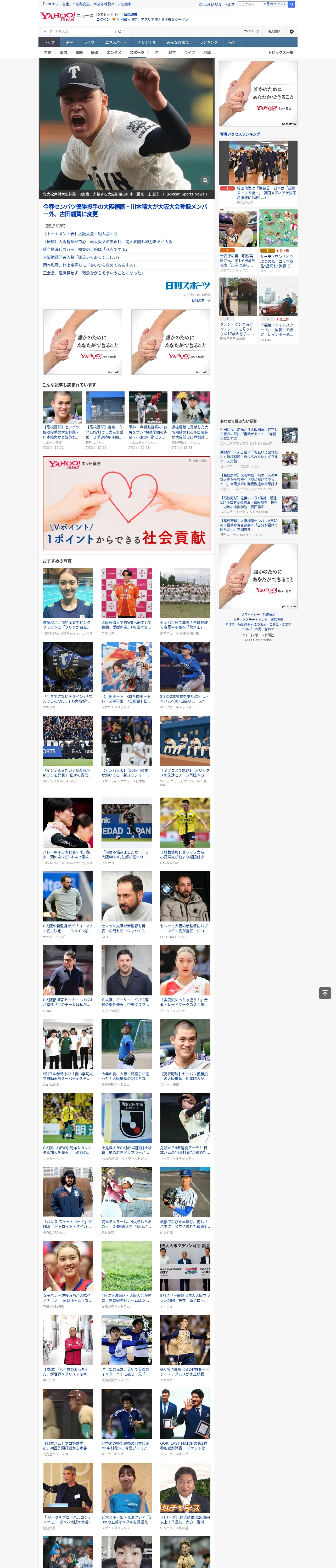Open マイページ
Screen dimensions: 336x1568
(251, 31)
